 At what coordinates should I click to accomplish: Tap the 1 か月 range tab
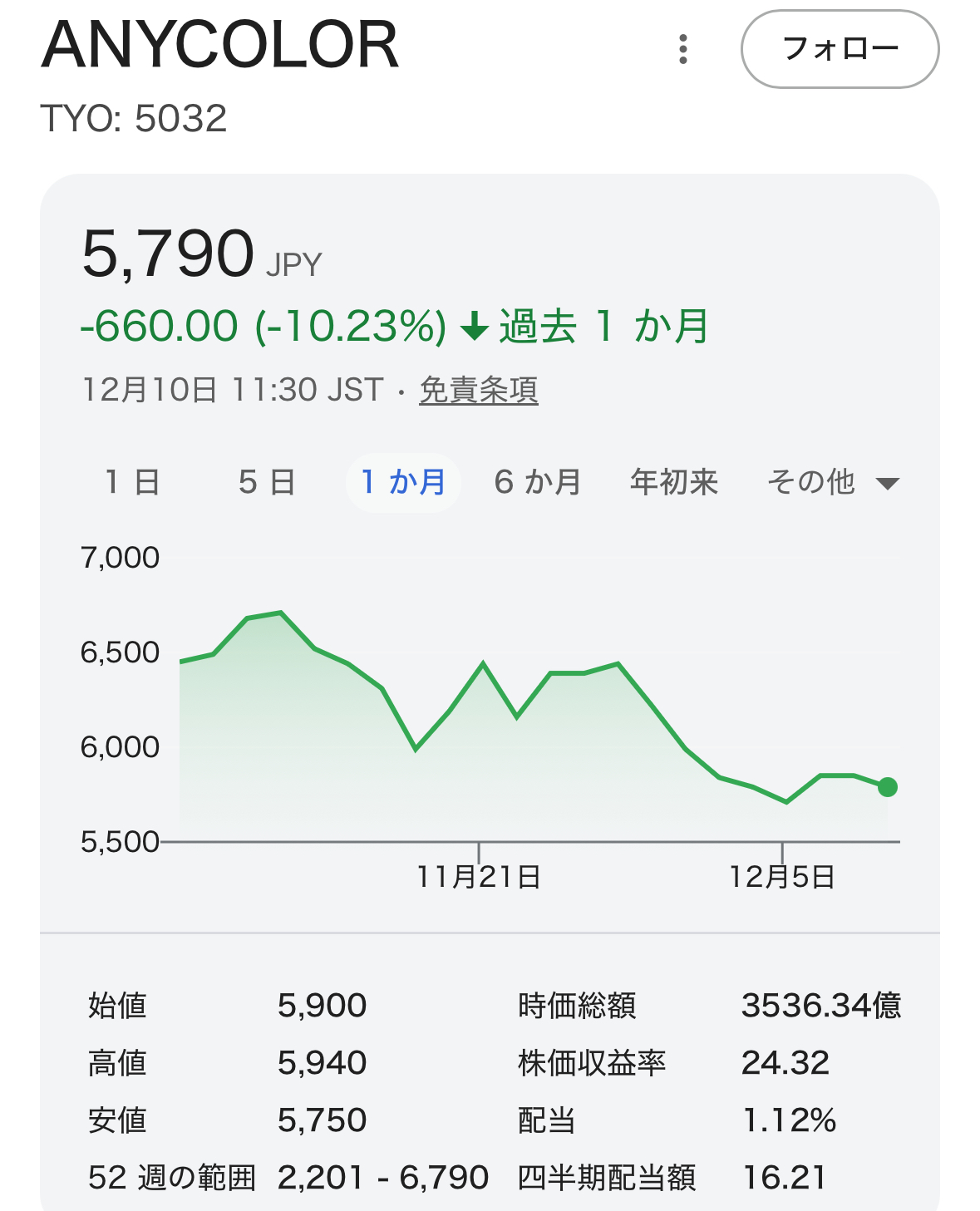pos(403,482)
